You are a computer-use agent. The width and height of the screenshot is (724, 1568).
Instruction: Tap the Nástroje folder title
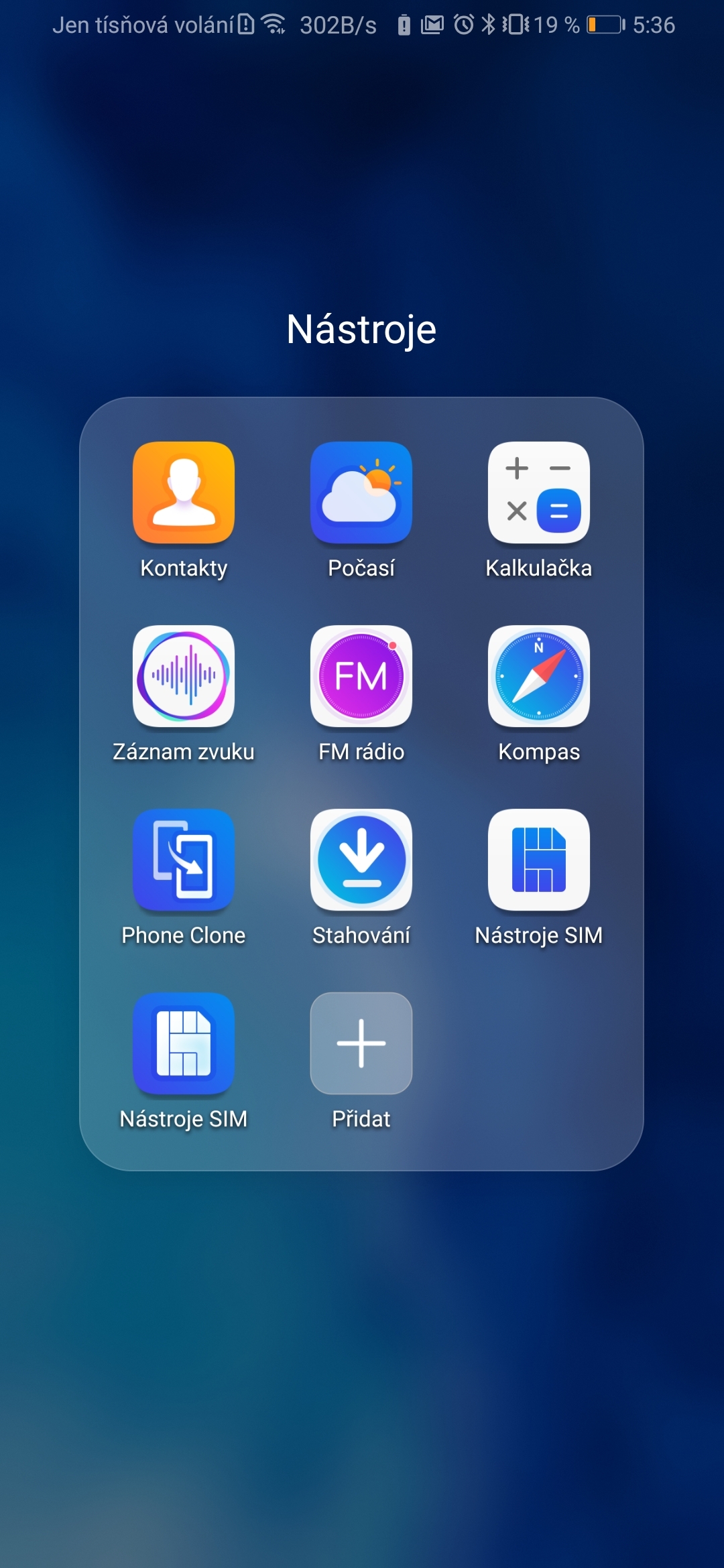(361, 330)
